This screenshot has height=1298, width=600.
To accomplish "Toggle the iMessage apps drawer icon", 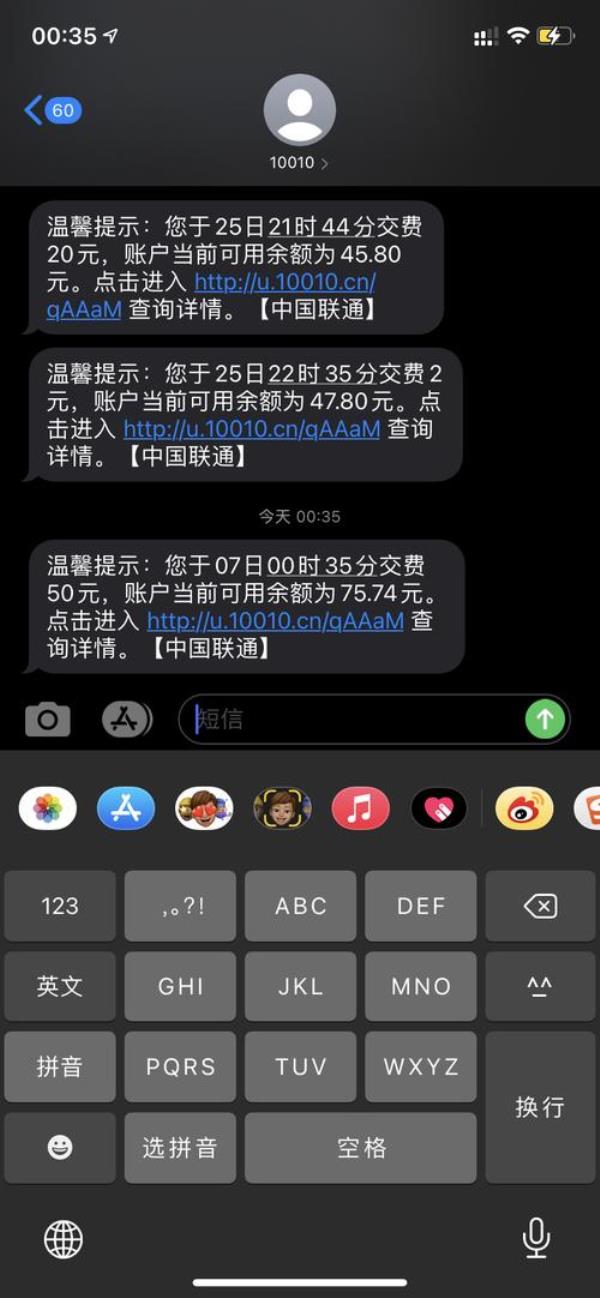I will [126, 719].
